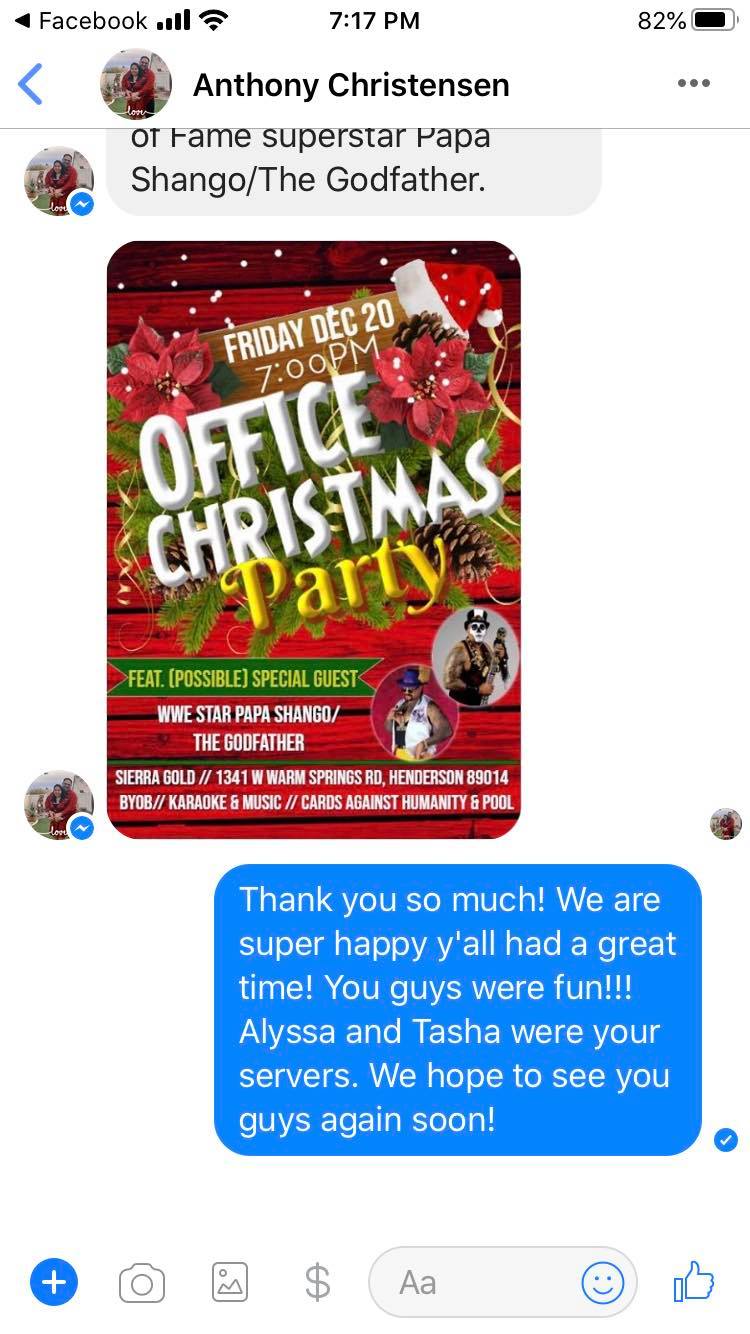This screenshot has height=1334, width=750.
Task: Send a thumbs-up like
Action: 694,1280
